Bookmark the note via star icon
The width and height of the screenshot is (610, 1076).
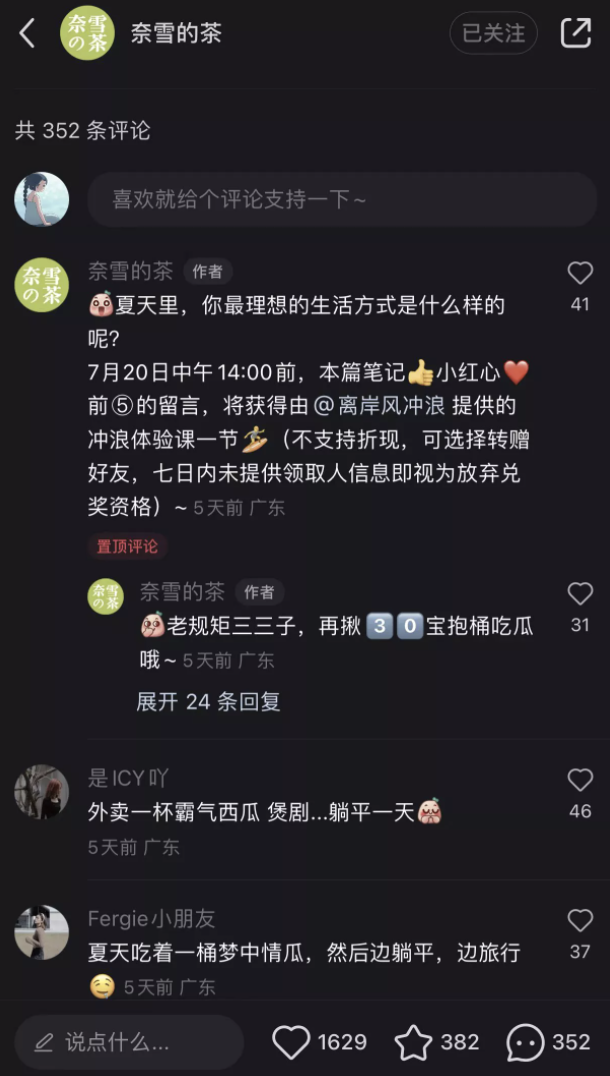tap(414, 1042)
